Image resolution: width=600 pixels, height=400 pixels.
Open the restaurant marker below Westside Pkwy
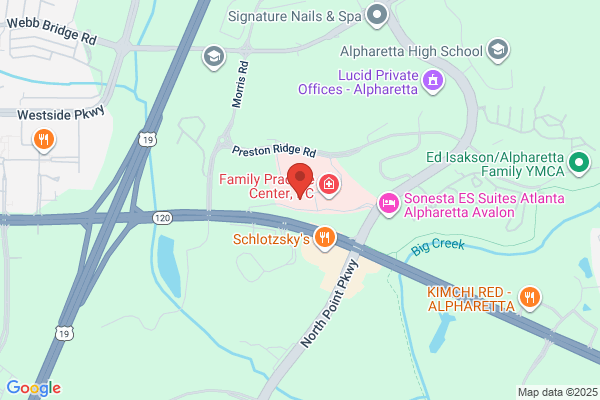click(44, 140)
